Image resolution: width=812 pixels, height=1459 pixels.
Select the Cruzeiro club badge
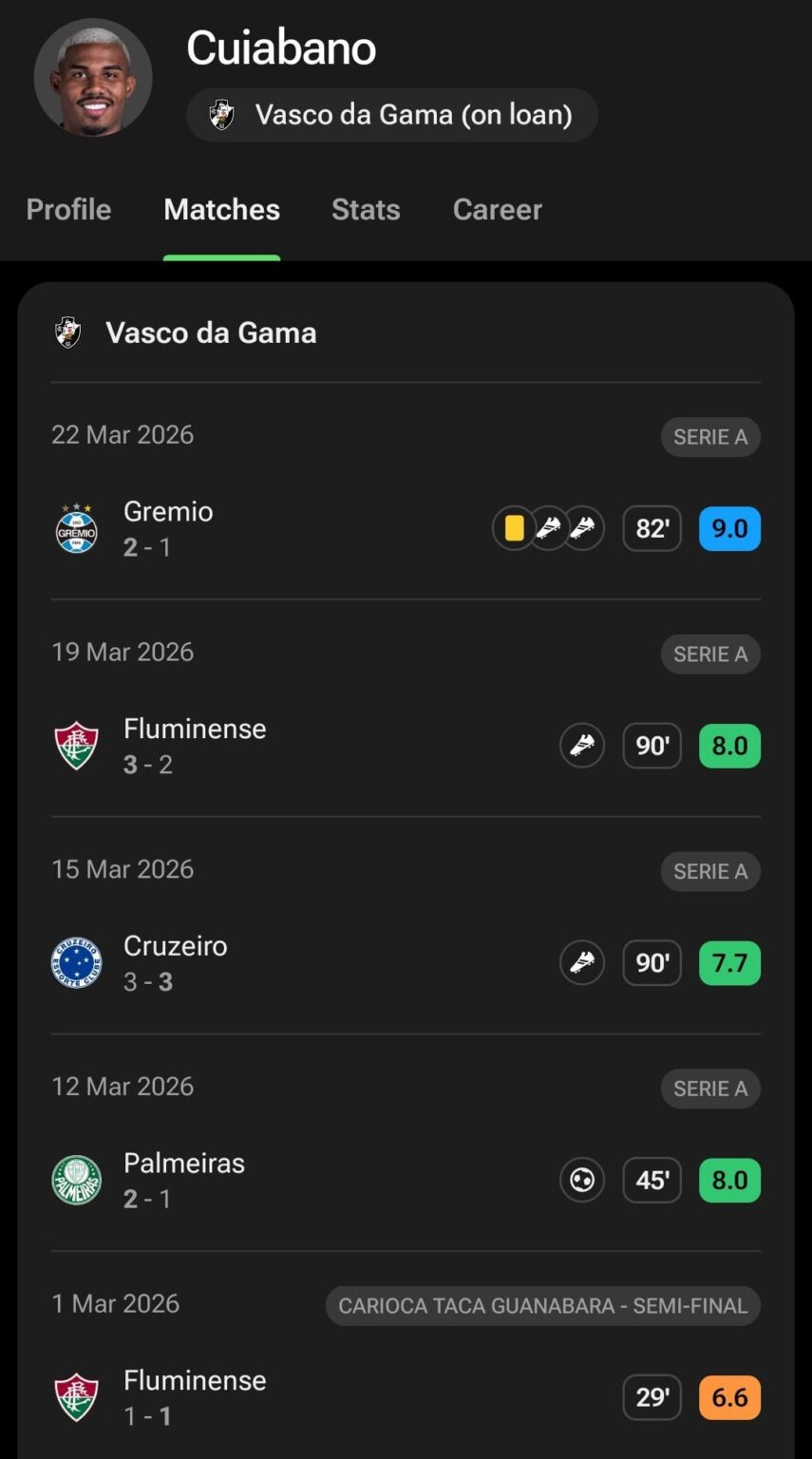pyautogui.click(x=76, y=962)
